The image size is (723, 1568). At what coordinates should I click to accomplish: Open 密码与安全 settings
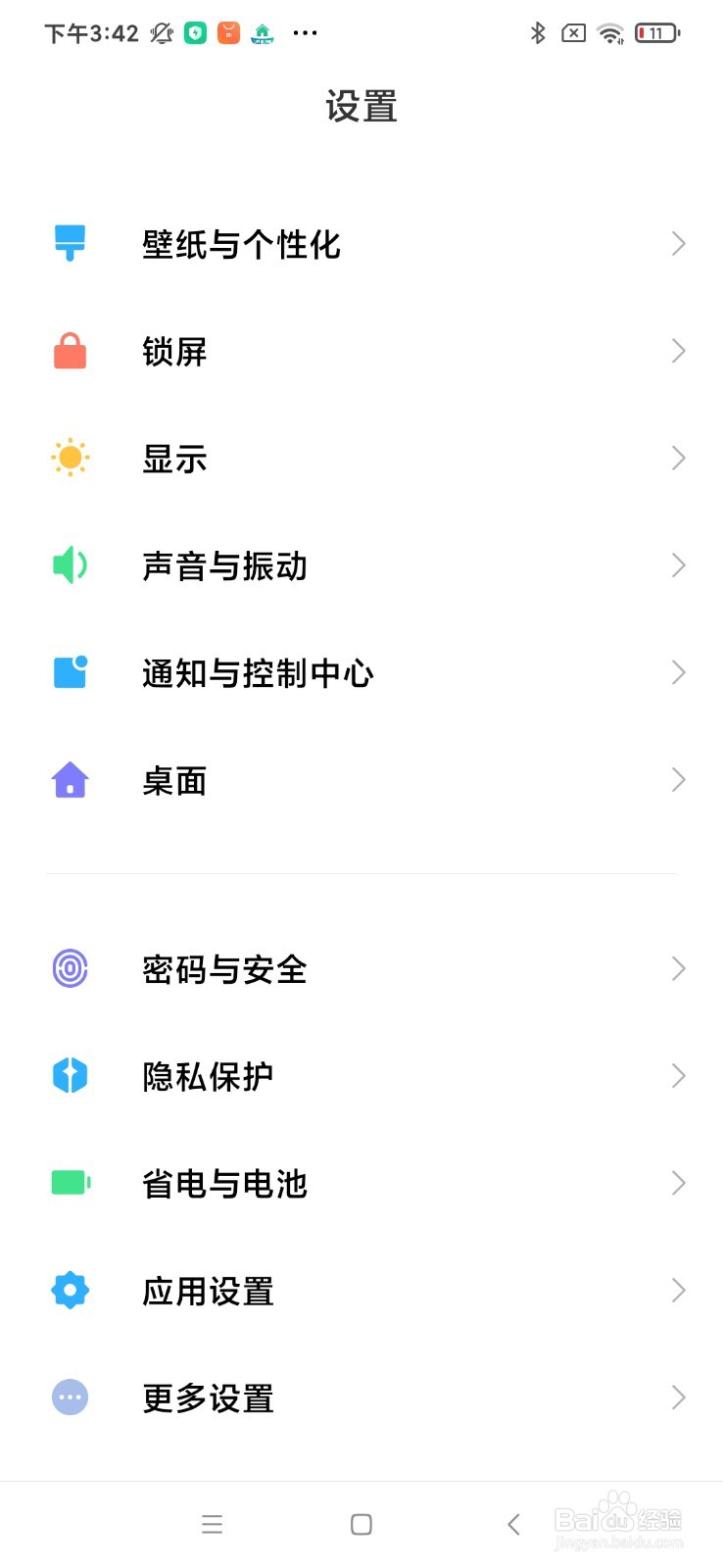(x=361, y=969)
